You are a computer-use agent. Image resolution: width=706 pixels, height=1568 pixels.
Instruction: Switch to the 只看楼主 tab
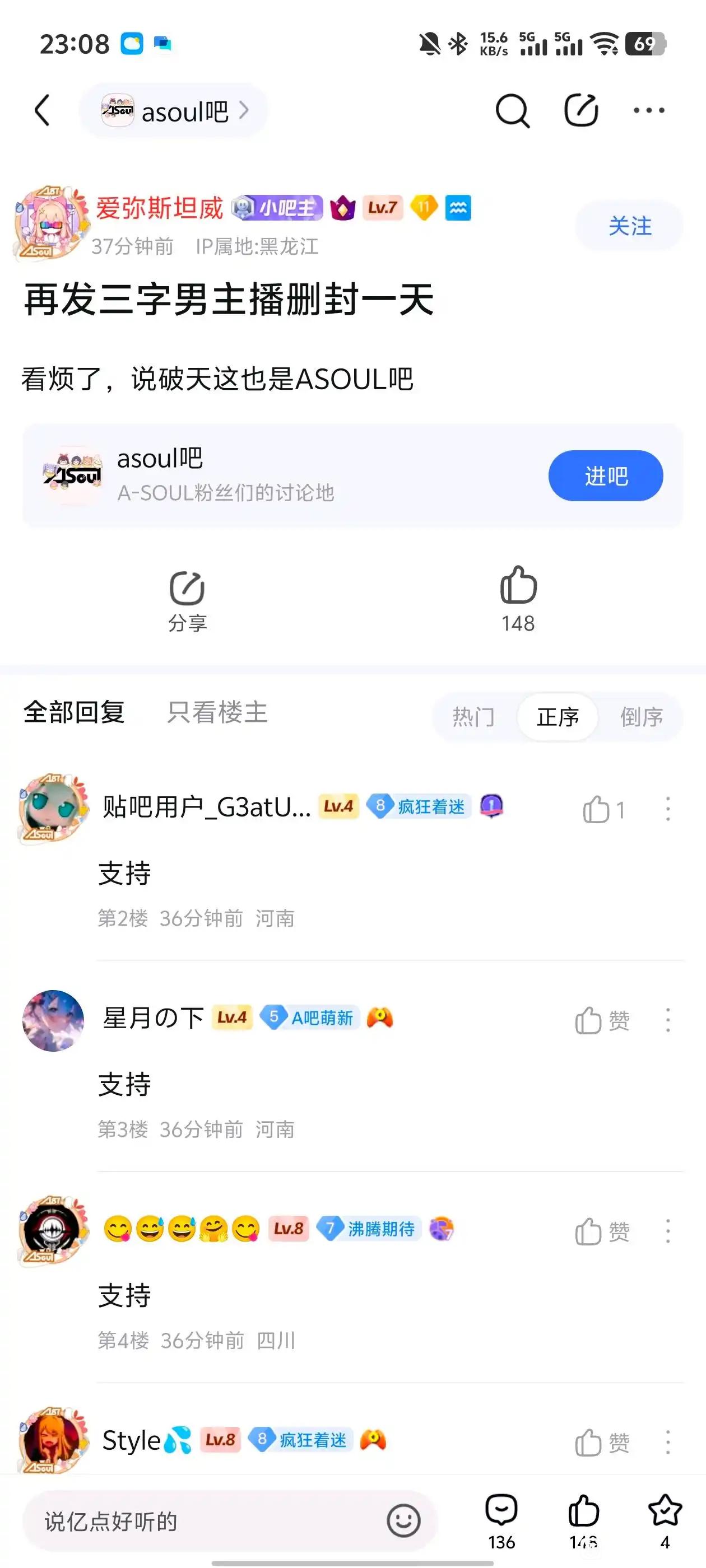coord(217,712)
